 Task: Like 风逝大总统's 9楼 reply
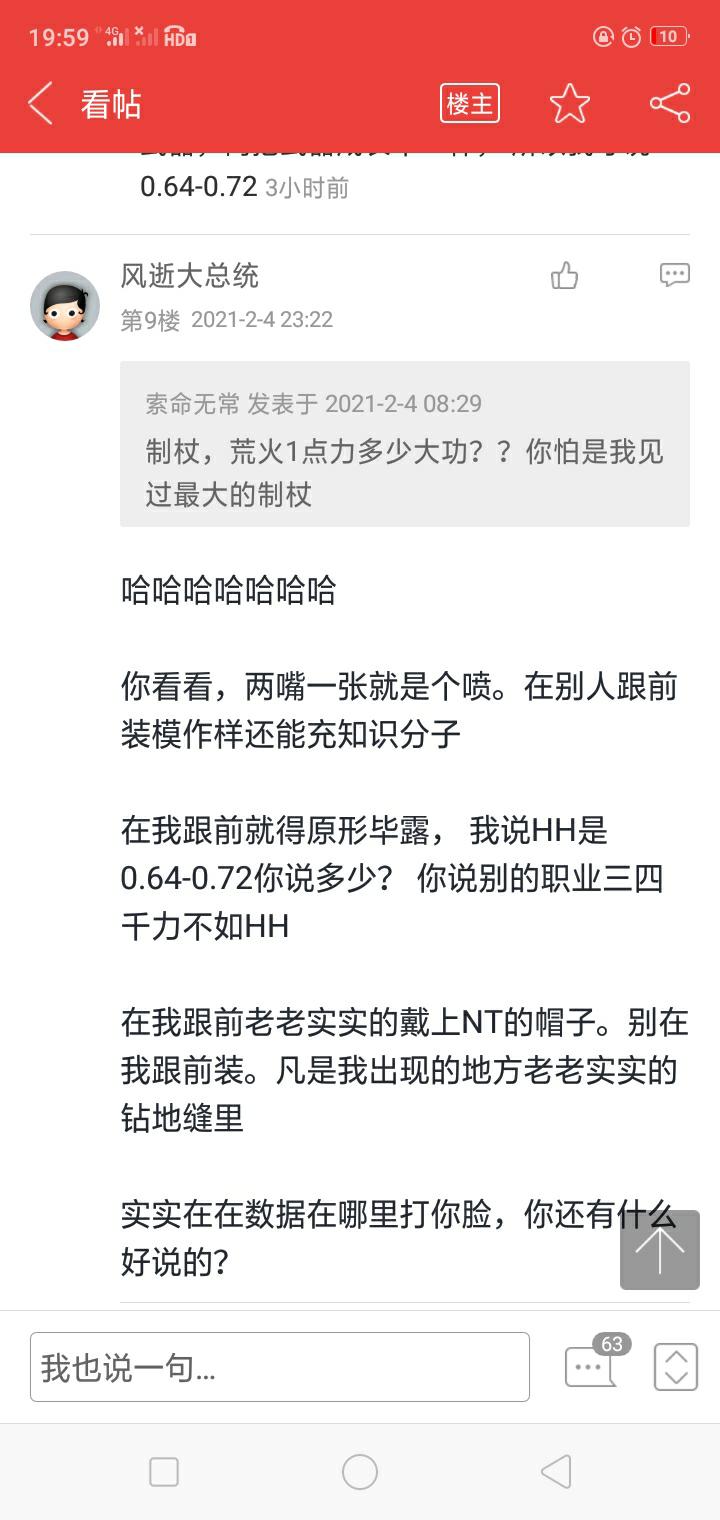pyautogui.click(x=565, y=276)
